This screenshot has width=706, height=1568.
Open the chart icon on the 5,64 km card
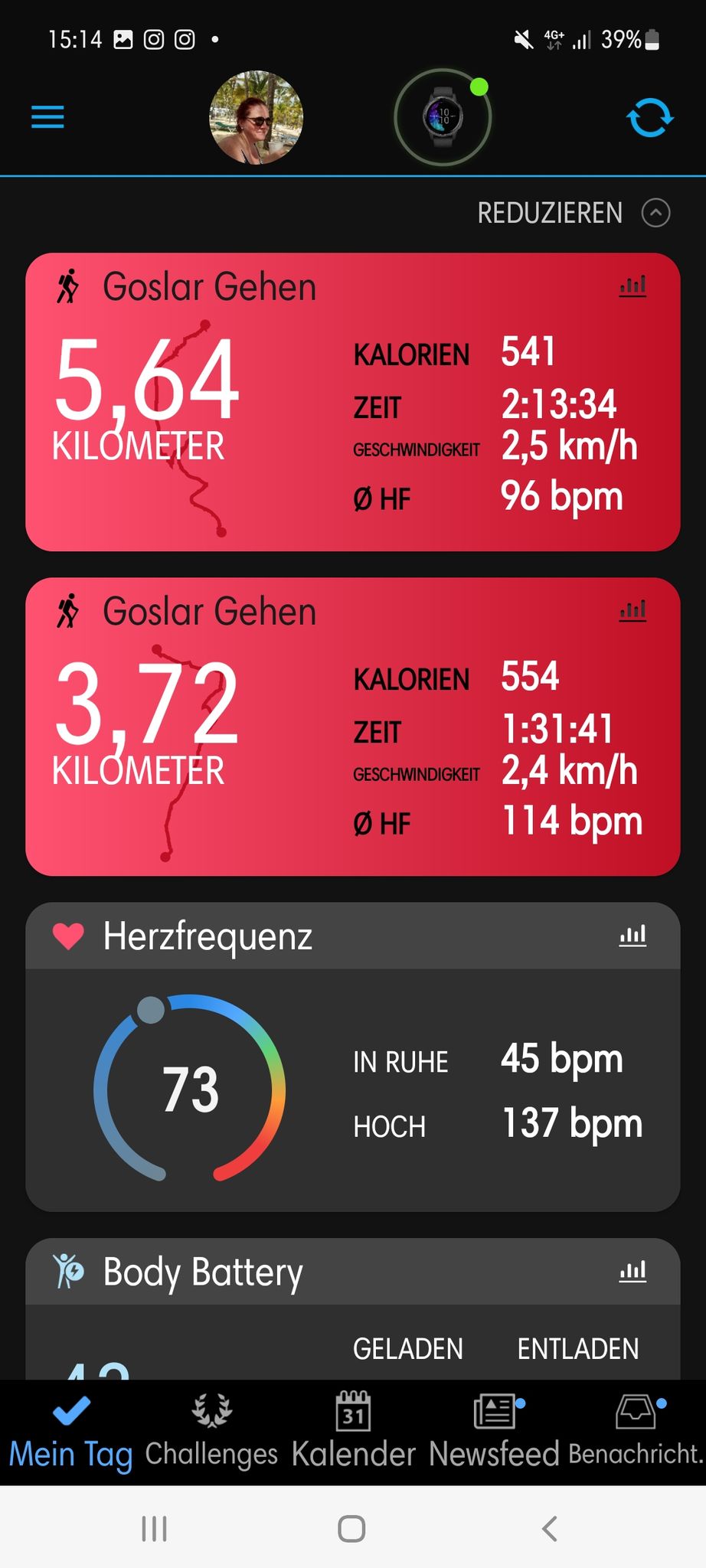pyautogui.click(x=632, y=286)
